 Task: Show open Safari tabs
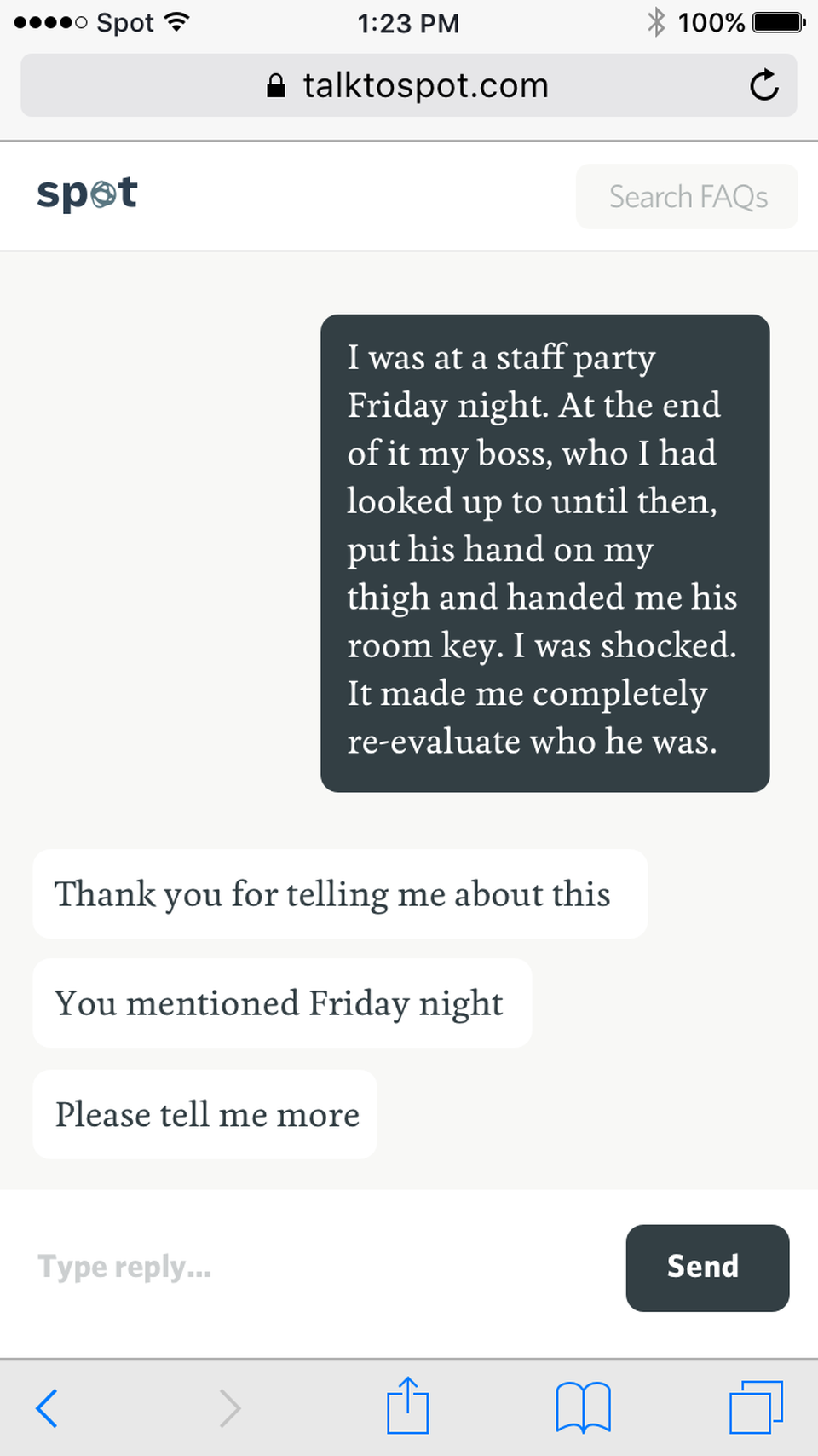[x=756, y=1407]
